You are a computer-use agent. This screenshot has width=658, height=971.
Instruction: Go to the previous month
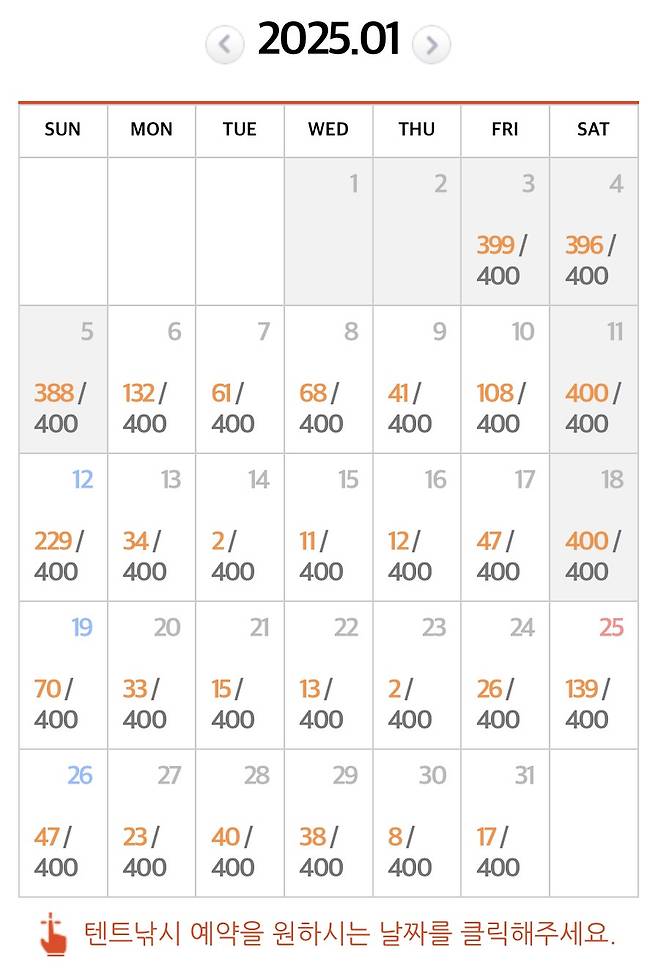pyautogui.click(x=225, y=44)
